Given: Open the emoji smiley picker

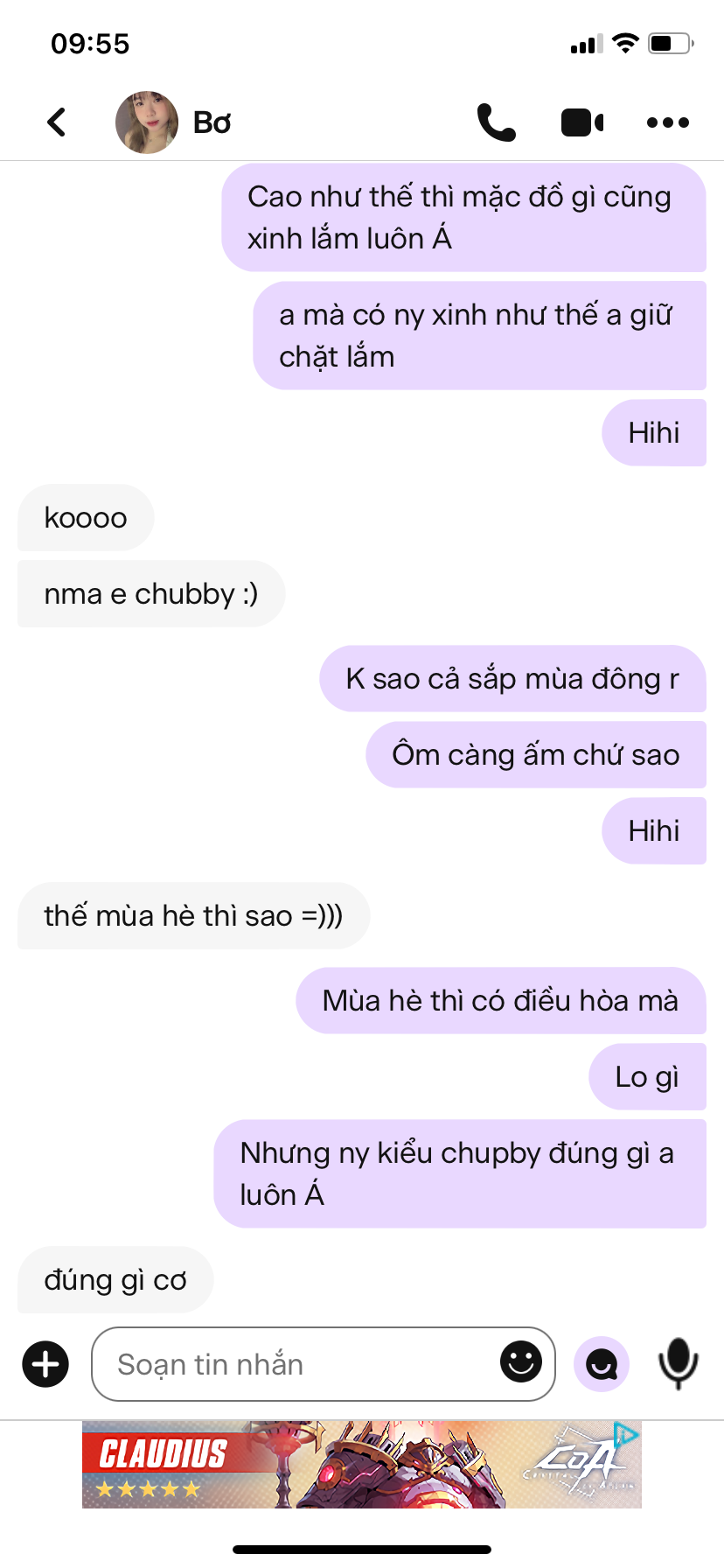Looking at the screenshot, I should (x=521, y=1362).
